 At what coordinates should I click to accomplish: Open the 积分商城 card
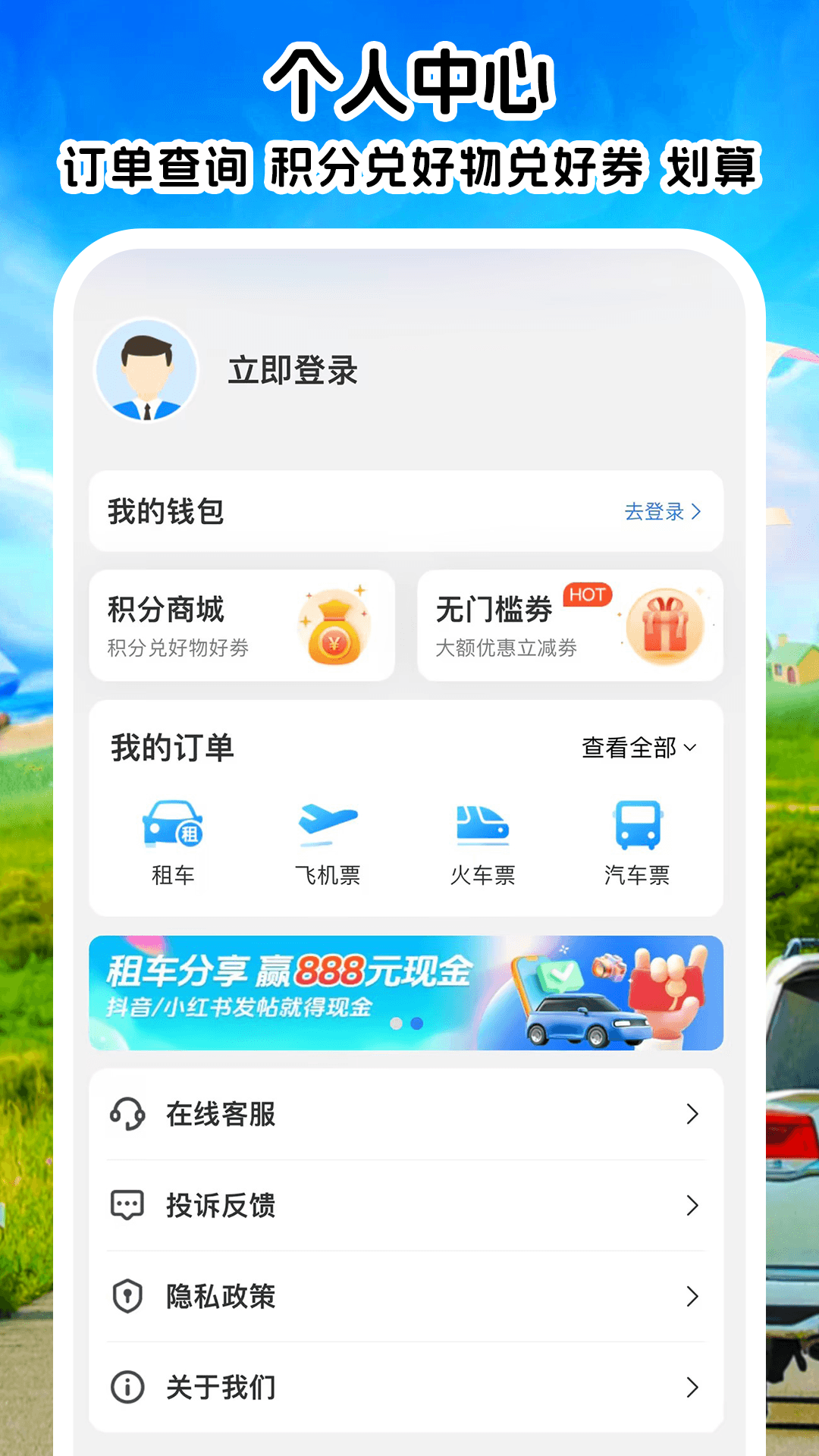point(243,625)
